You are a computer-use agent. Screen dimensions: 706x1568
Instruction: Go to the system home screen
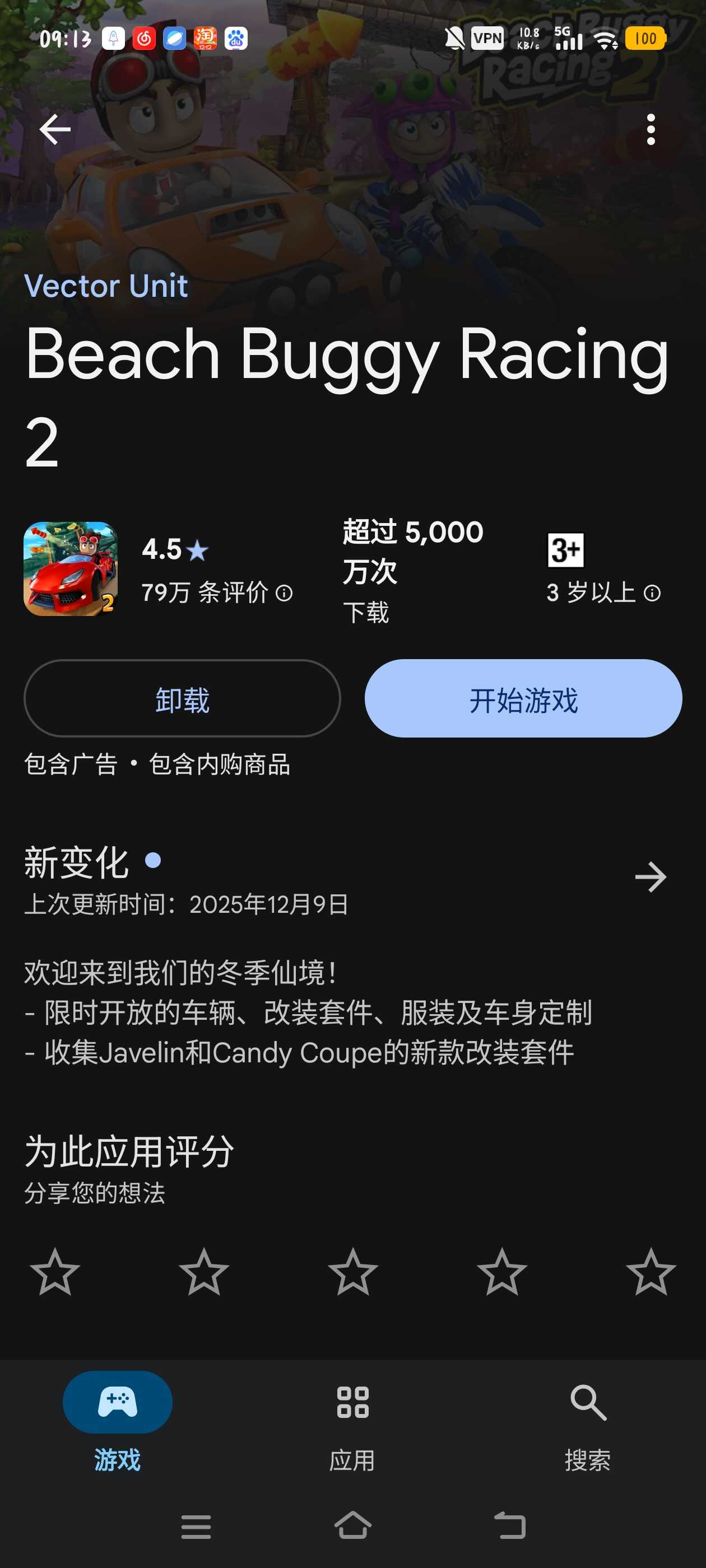pyautogui.click(x=352, y=1525)
